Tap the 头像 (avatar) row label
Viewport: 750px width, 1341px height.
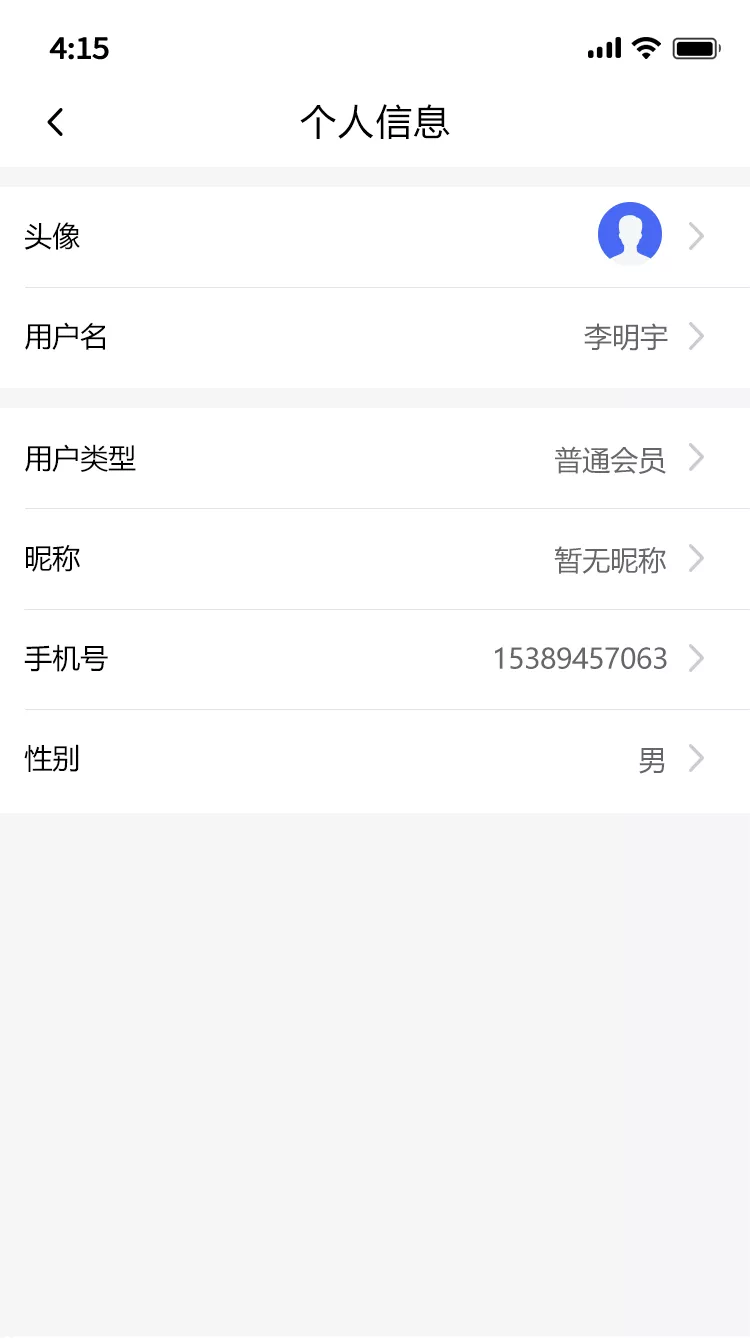point(53,235)
